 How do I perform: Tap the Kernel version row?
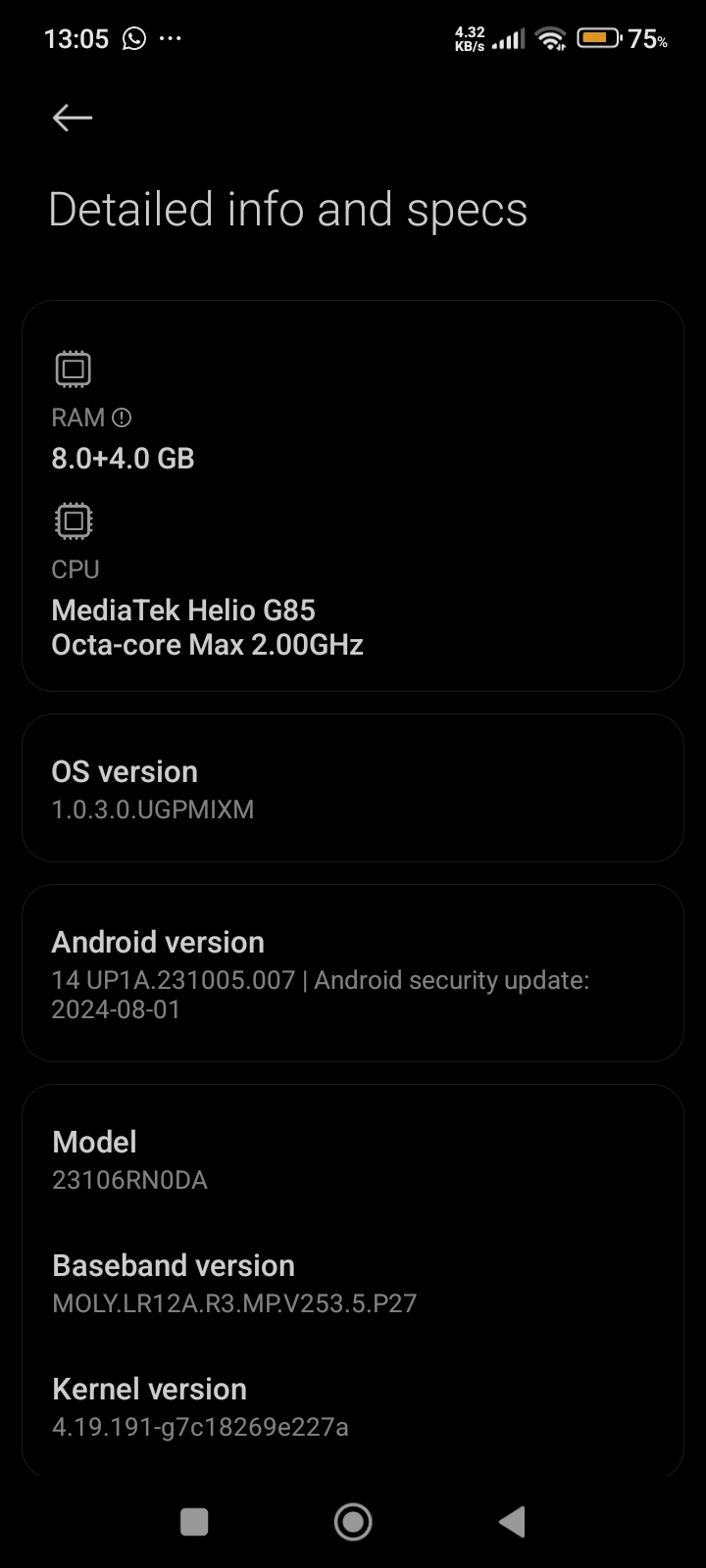pos(352,1406)
